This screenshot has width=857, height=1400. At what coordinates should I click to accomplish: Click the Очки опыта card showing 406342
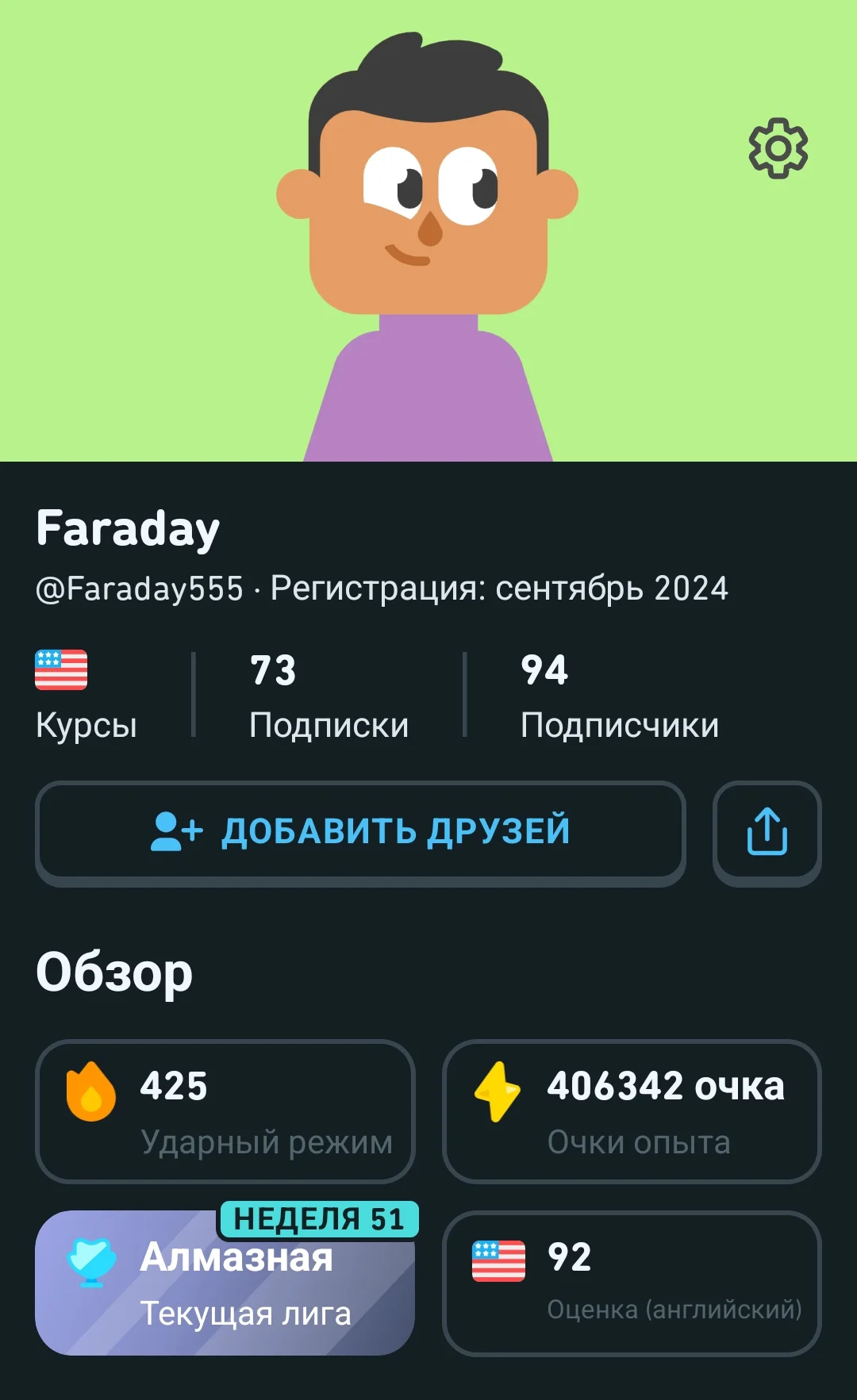tap(631, 1110)
